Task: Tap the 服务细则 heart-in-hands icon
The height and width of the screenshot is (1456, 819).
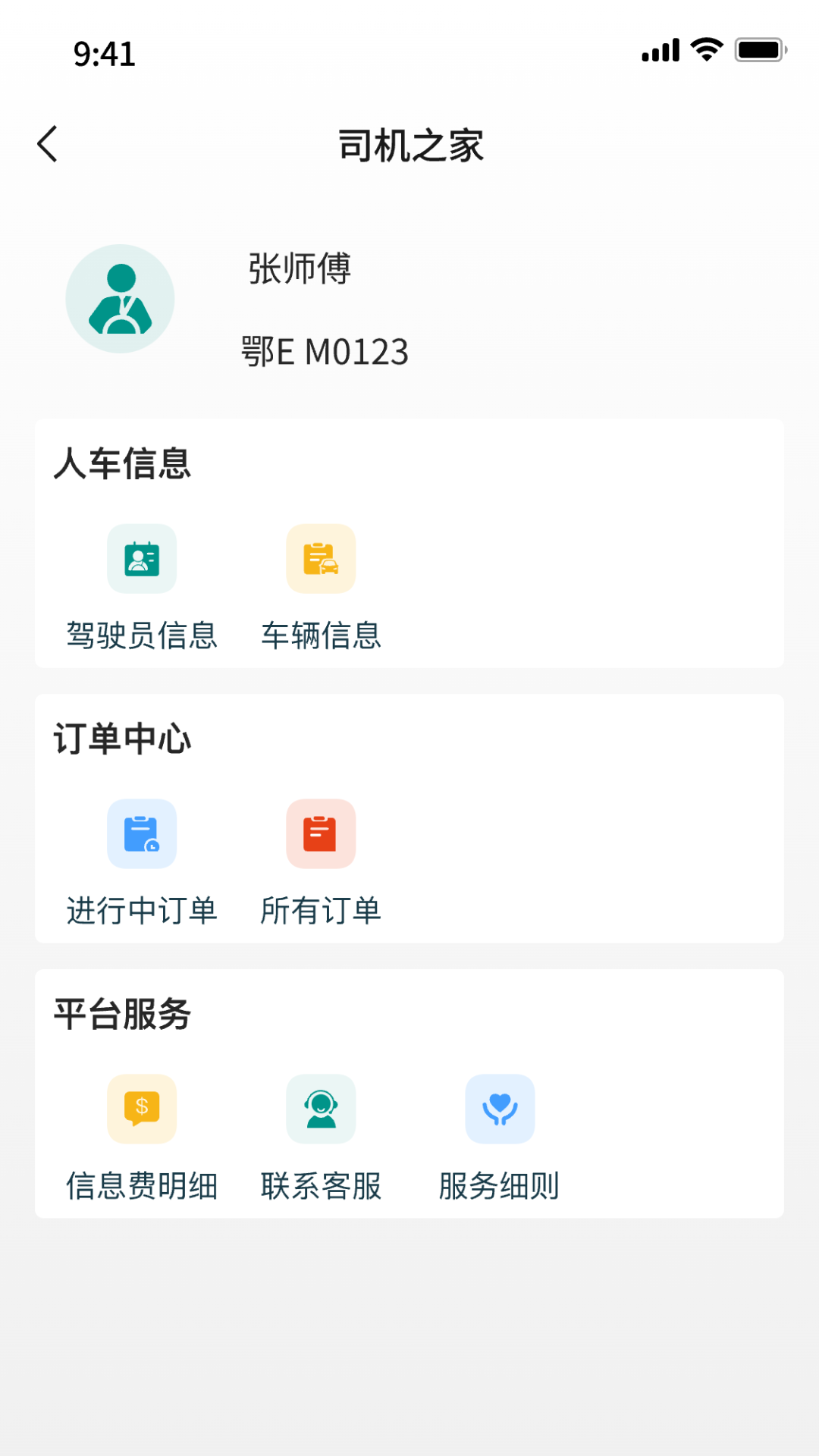Action: (x=499, y=1109)
